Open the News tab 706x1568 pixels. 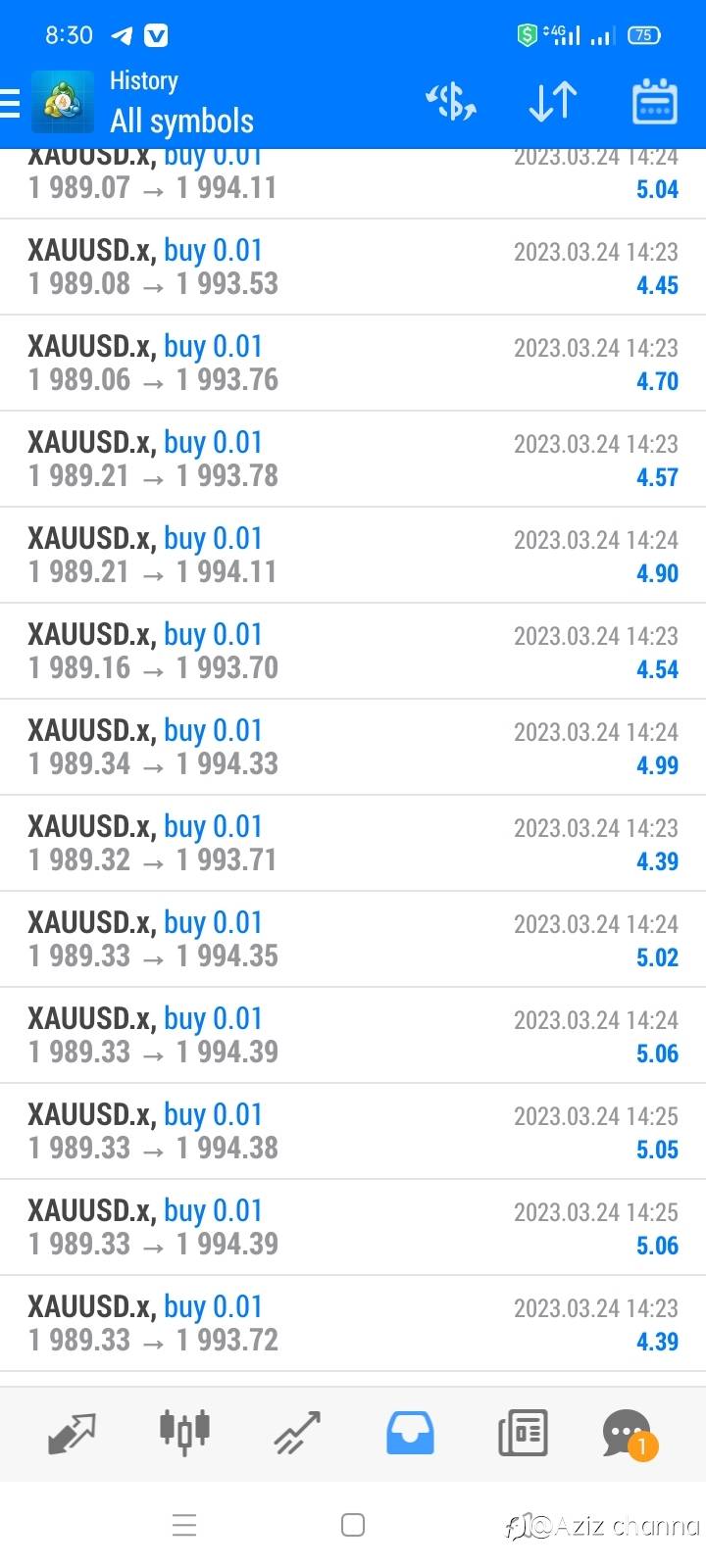click(x=523, y=1433)
